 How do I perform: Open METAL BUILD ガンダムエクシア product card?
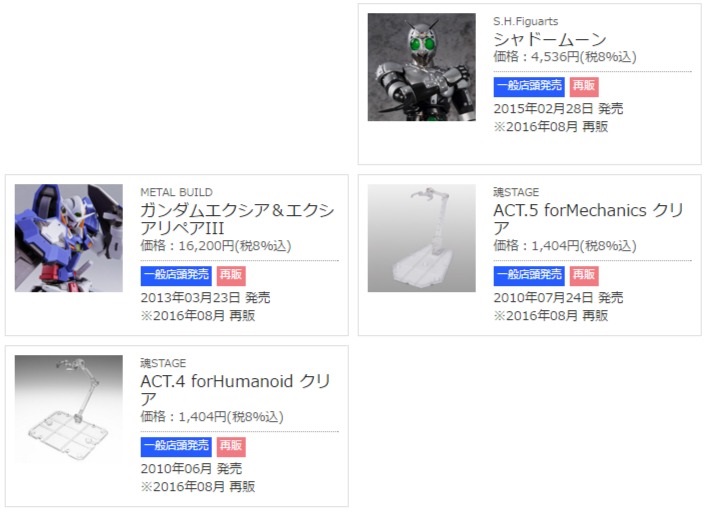[237, 219]
